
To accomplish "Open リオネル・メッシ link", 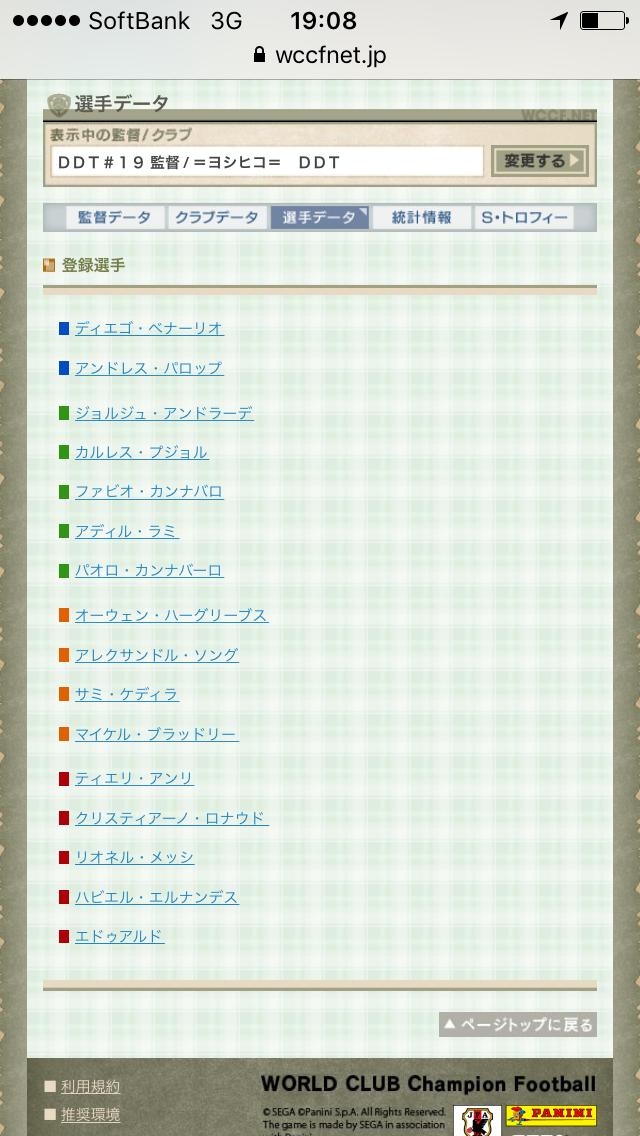I will pos(134,858).
